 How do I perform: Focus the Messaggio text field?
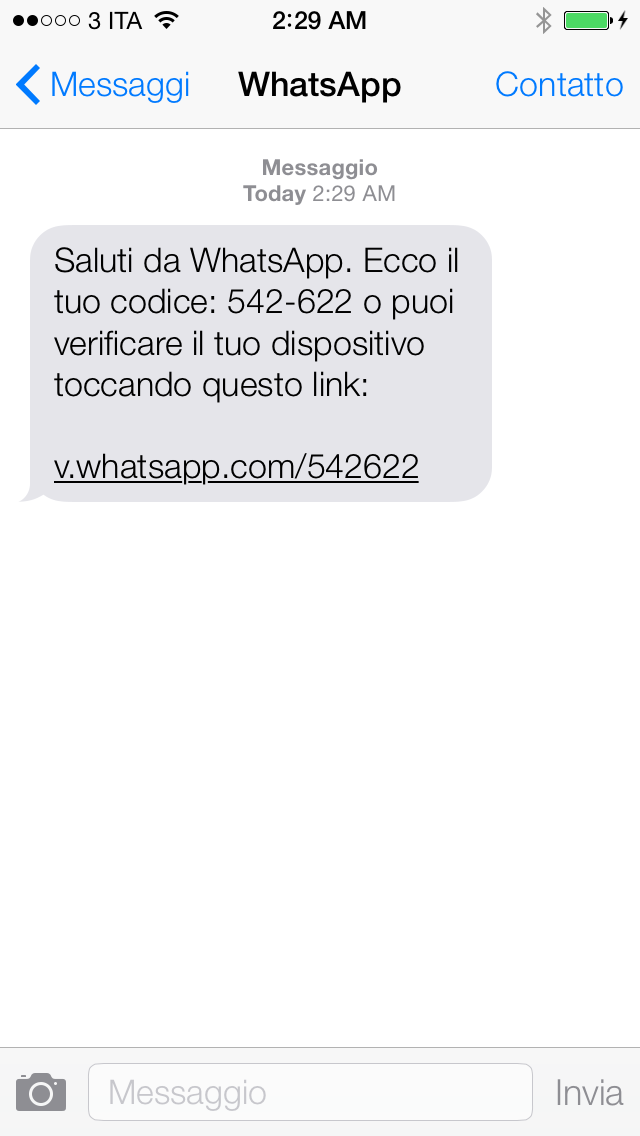[x=310, y=1092]
